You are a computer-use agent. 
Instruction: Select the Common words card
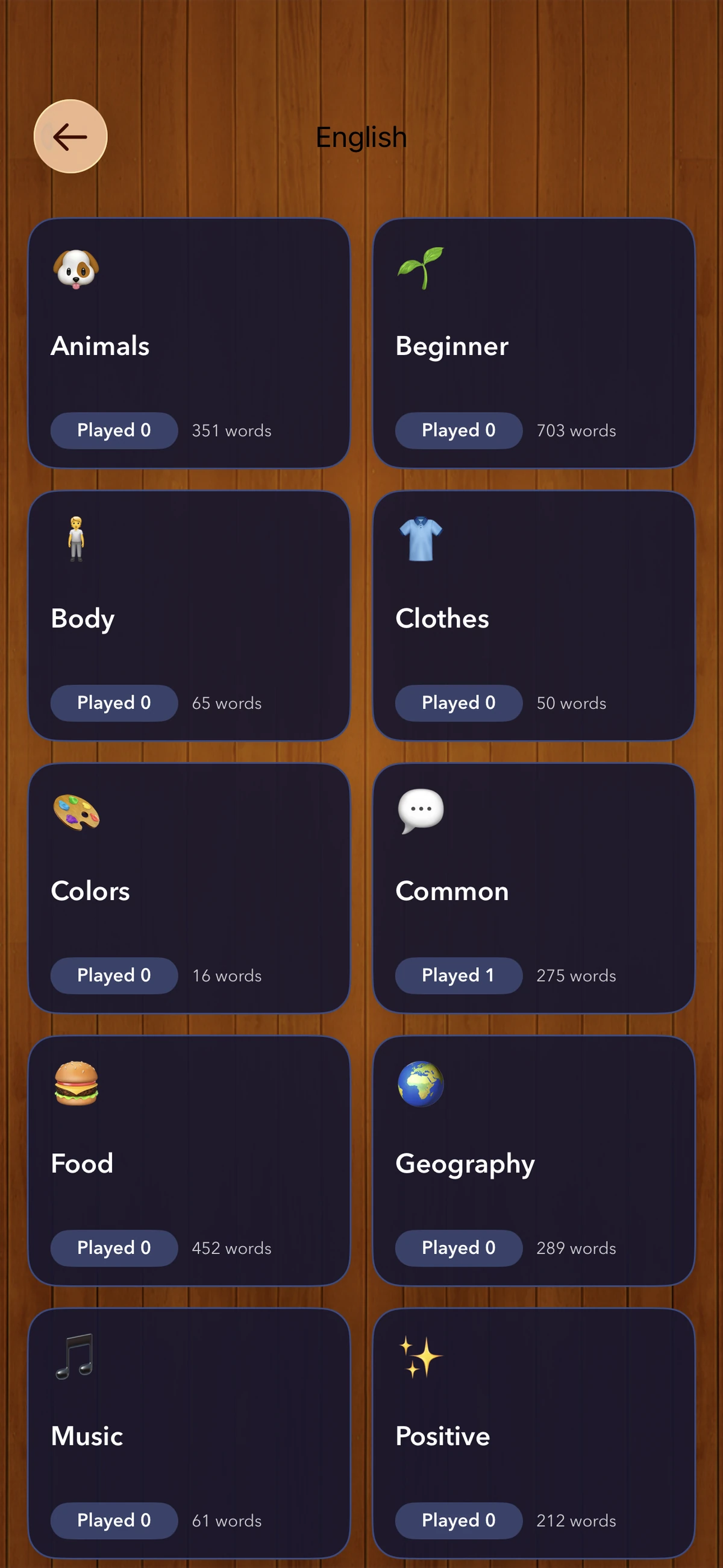pos(533,888)
